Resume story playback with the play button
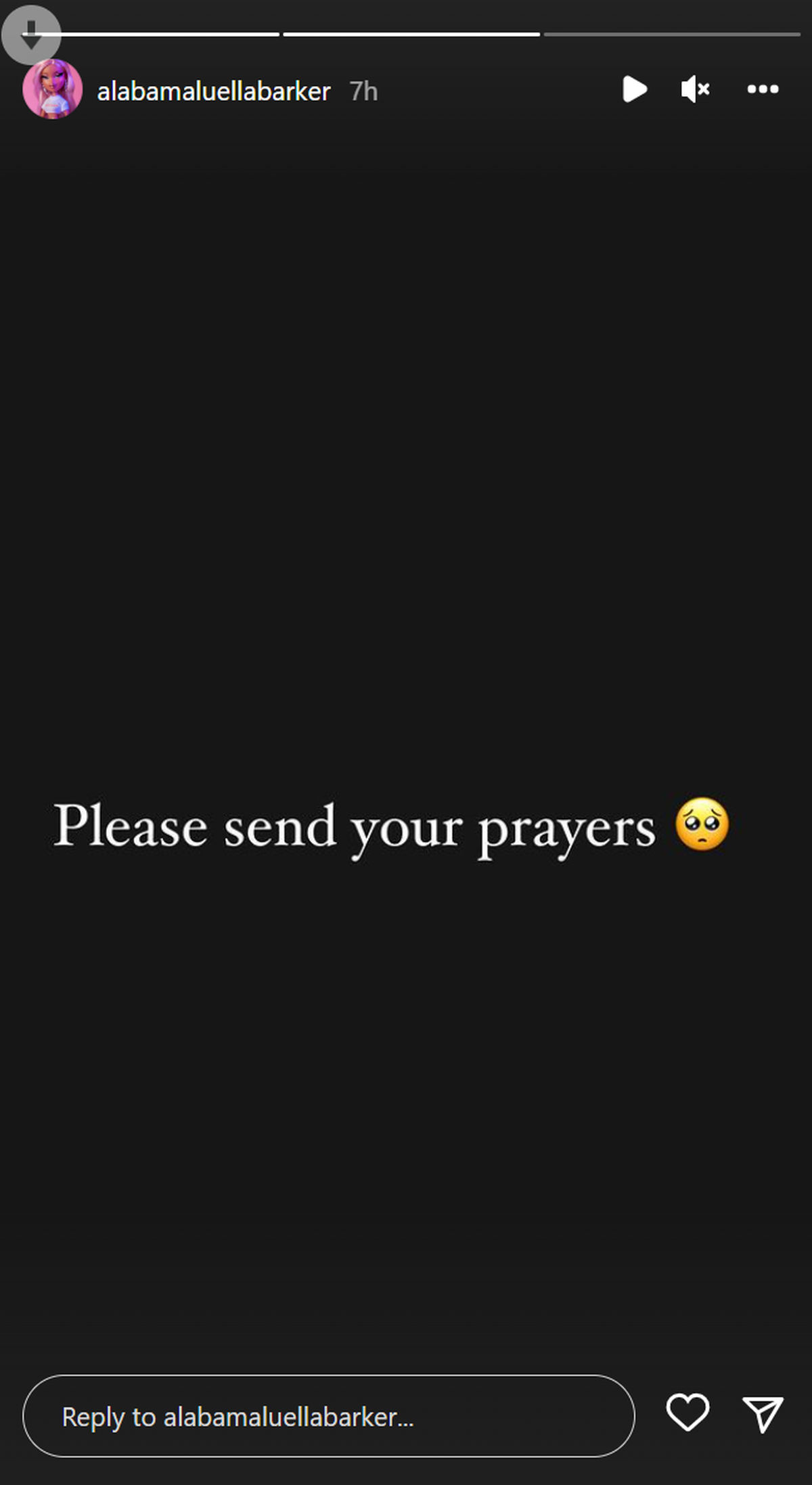 coord(634,89)
